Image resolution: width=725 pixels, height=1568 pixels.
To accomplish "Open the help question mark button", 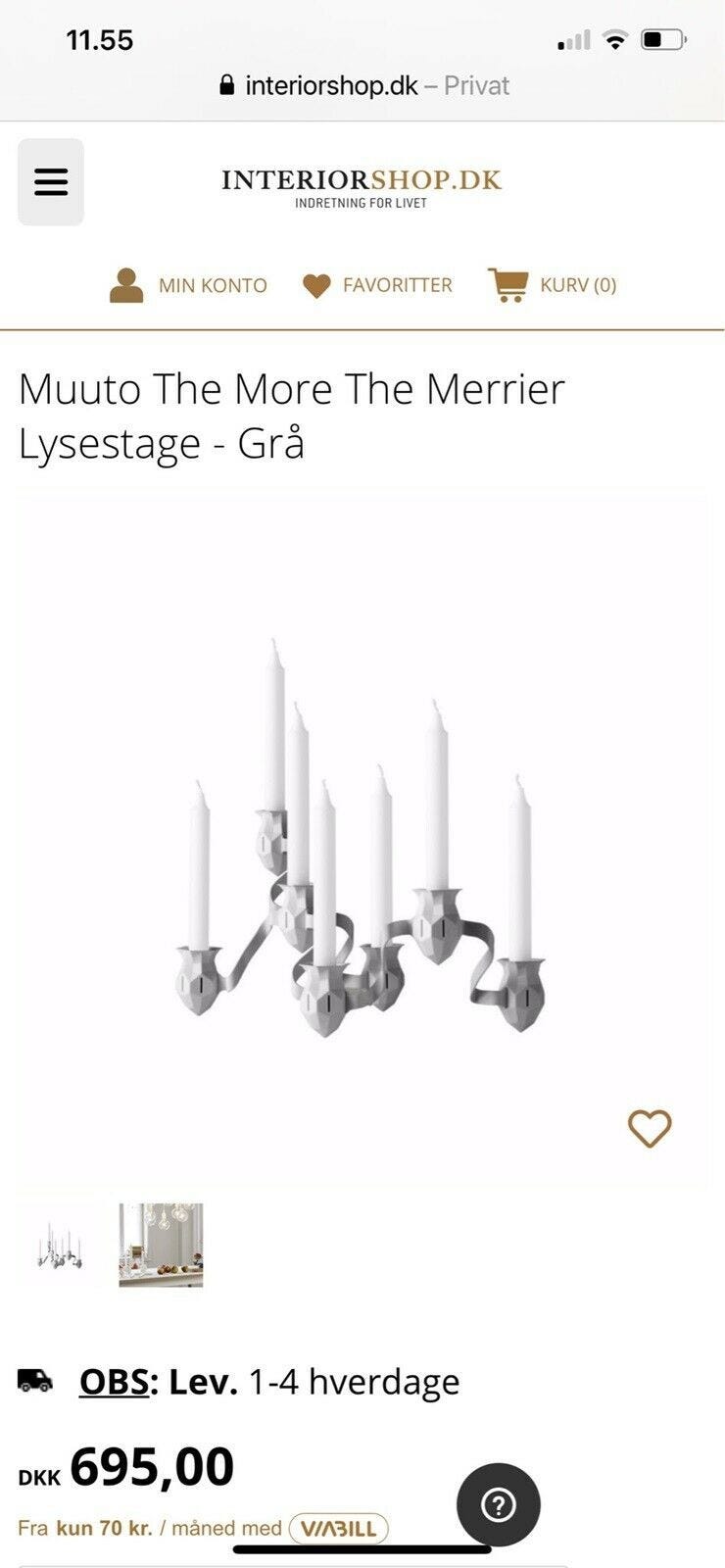I will [499, 1504].
